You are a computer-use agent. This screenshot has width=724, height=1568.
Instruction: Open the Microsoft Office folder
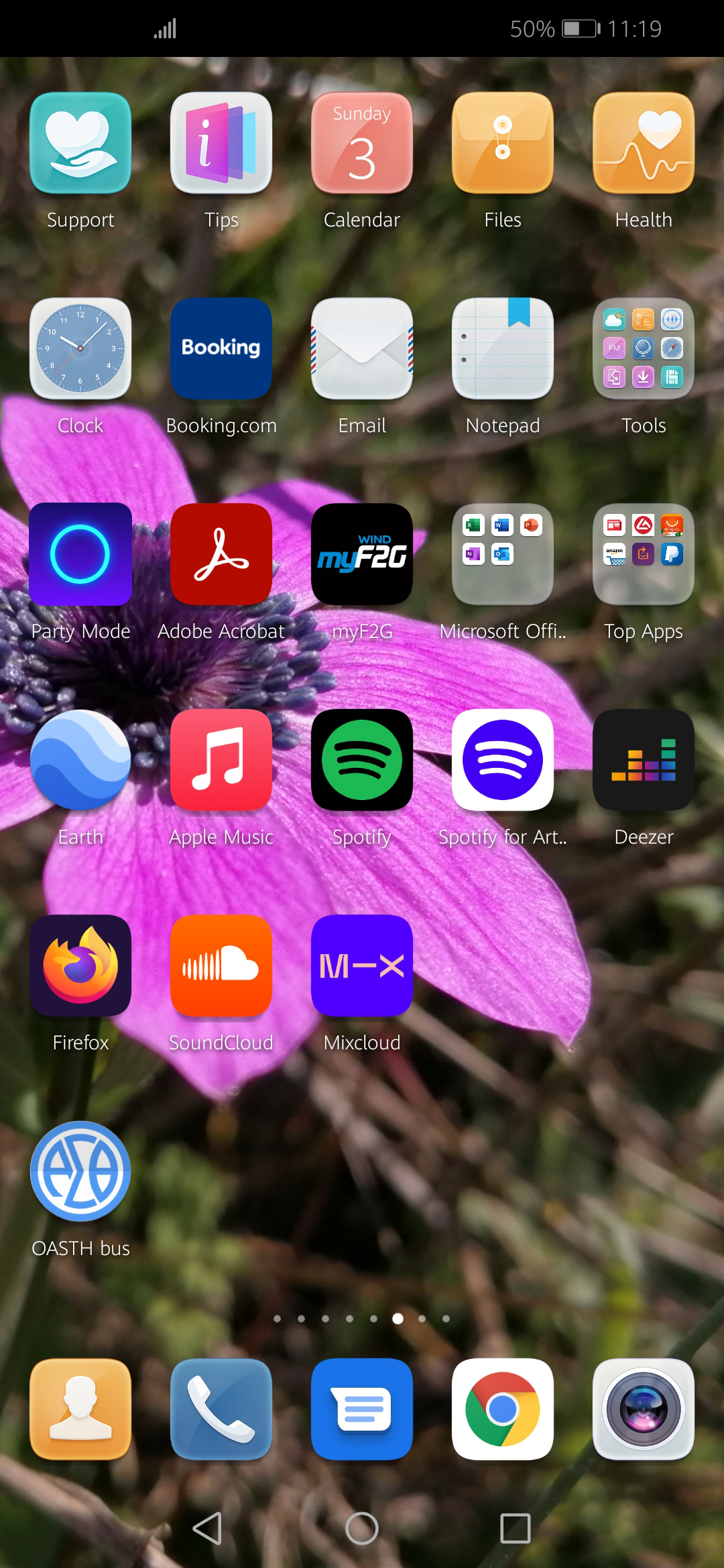(503, 554)
